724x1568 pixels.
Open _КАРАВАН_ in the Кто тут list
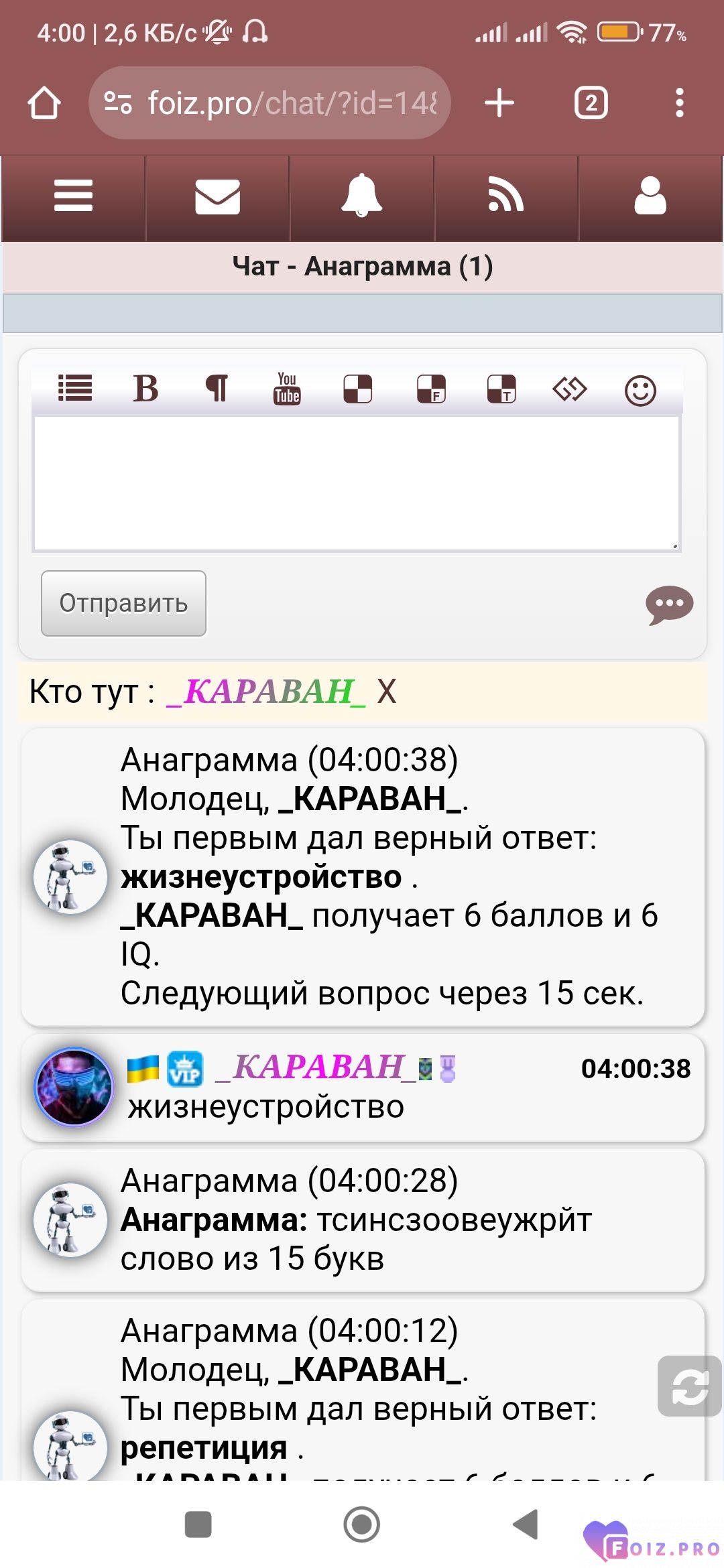[x=266, y=692]
